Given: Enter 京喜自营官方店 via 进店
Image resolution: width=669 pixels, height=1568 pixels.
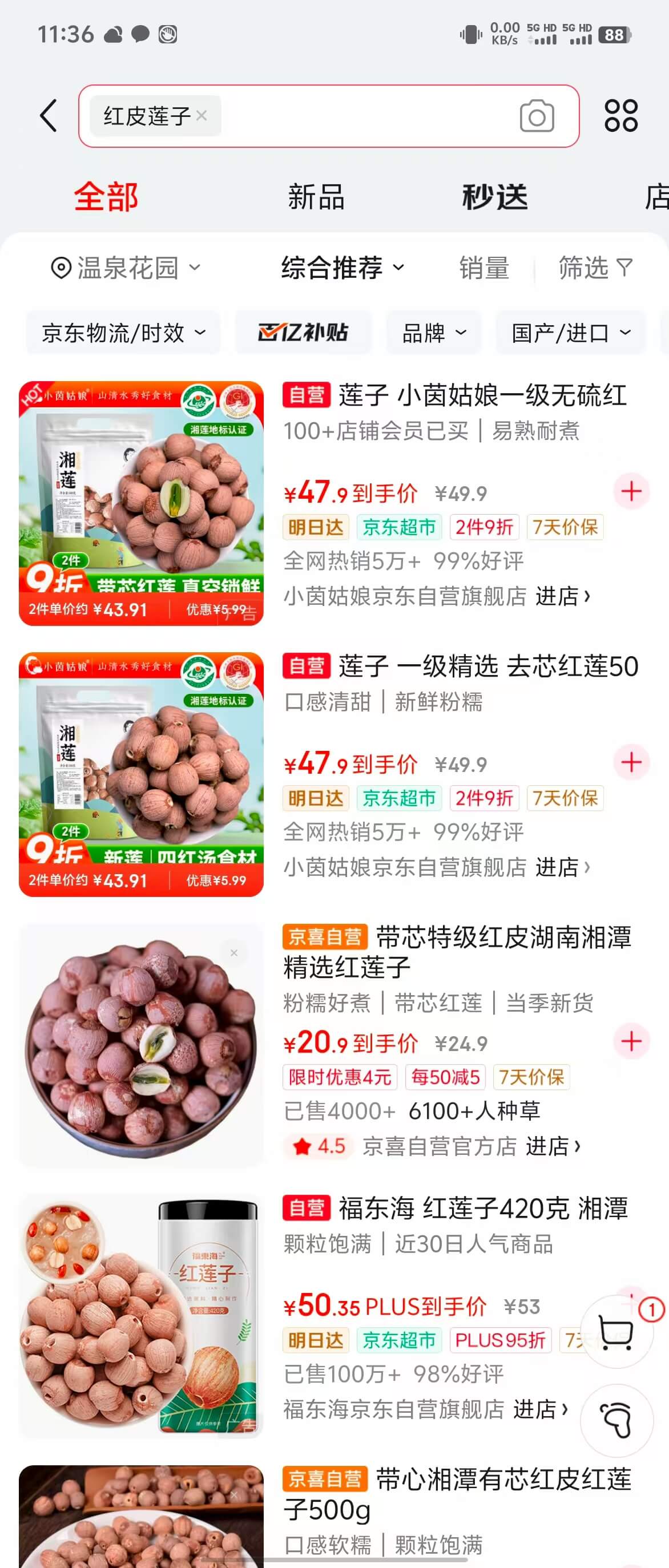Looking at the screenshot, I should point(553,1147).
